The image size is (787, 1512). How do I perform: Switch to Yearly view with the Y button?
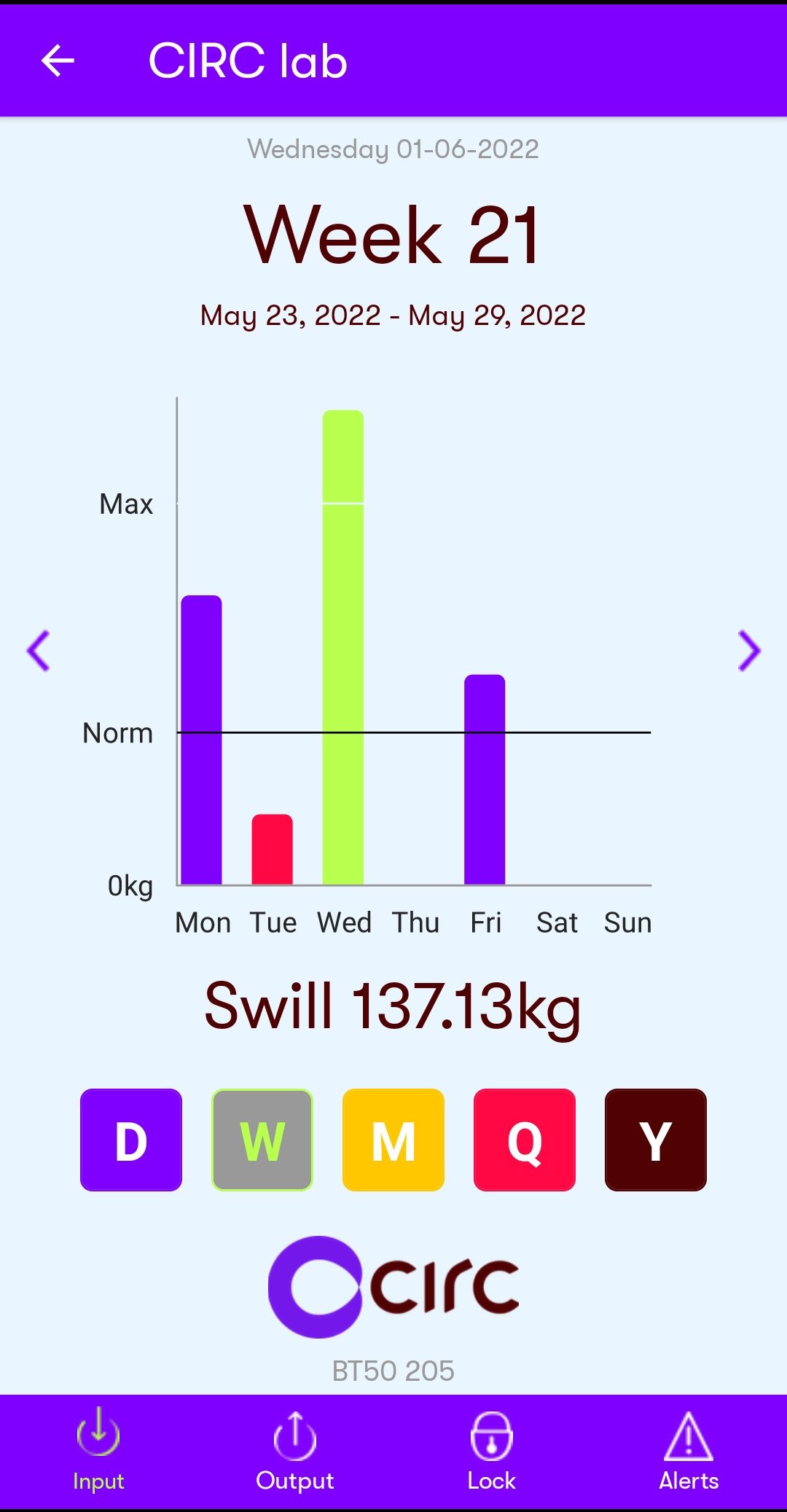tap(654, 1140)
